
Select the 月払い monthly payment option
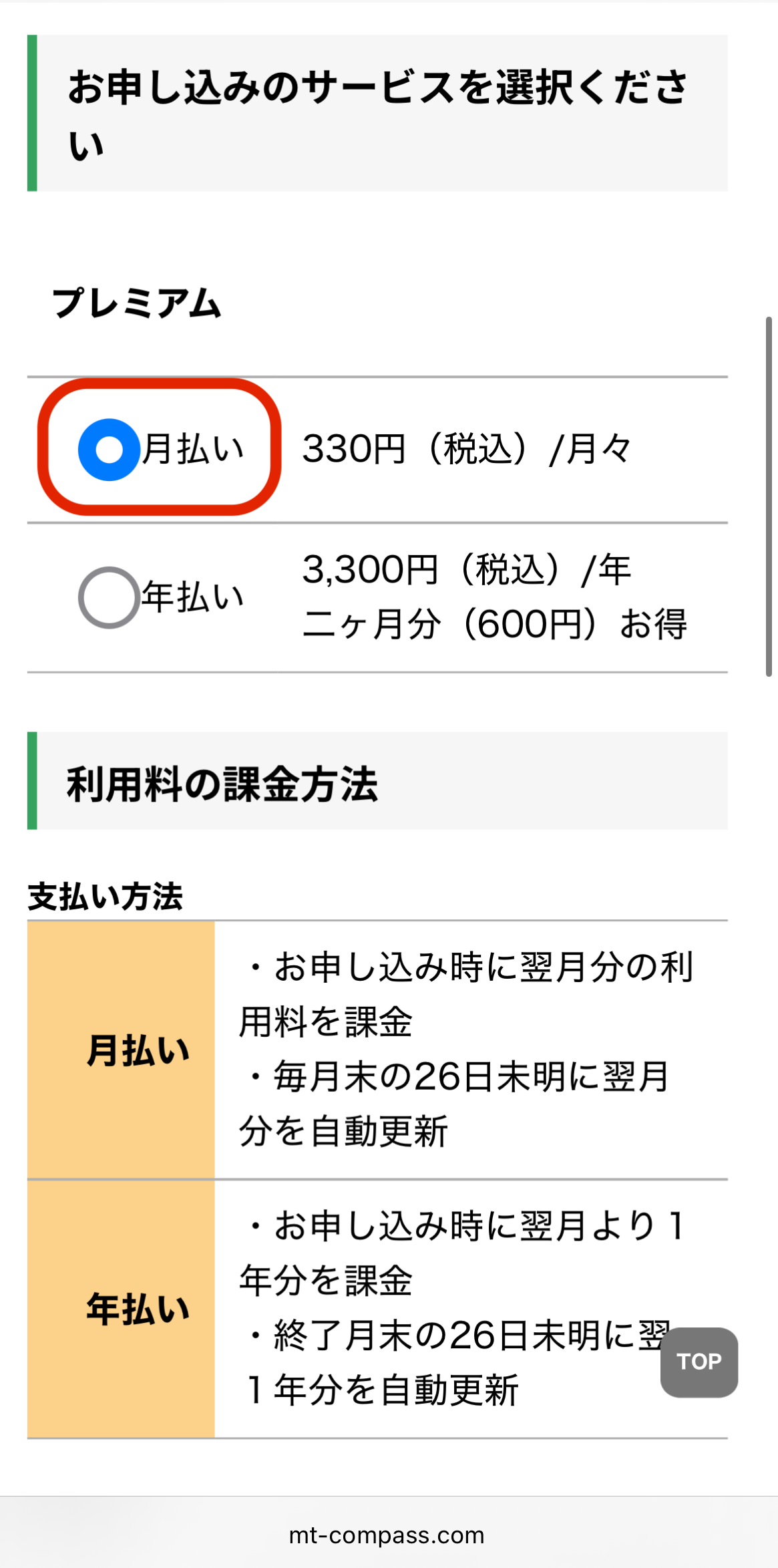pos(109,450)
